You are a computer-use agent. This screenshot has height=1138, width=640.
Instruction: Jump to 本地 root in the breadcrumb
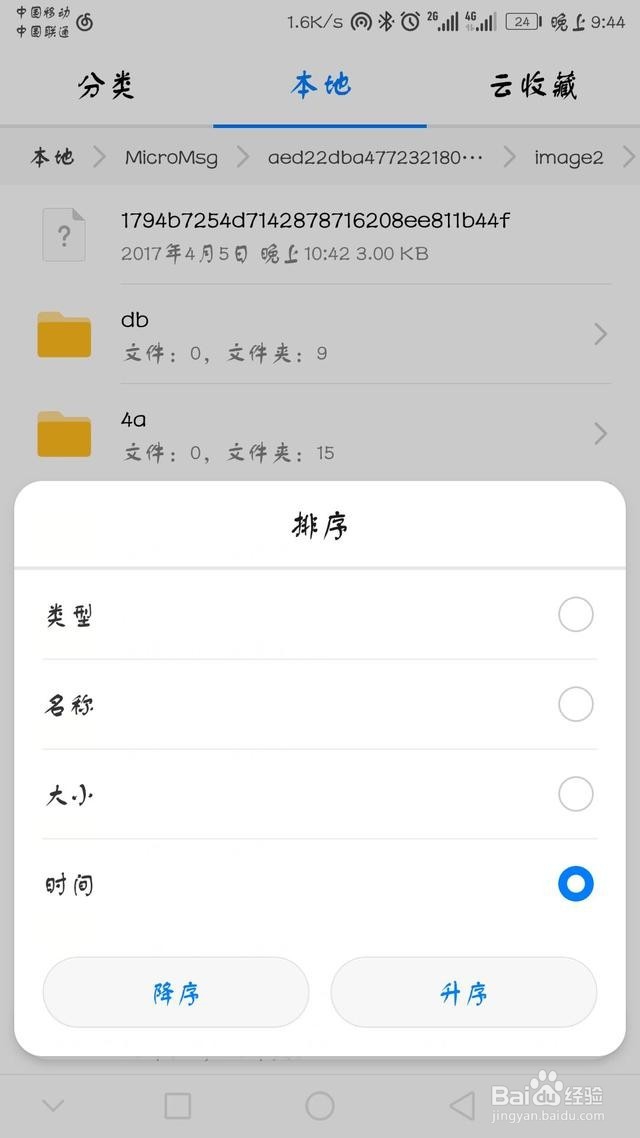tap(52, 157)
